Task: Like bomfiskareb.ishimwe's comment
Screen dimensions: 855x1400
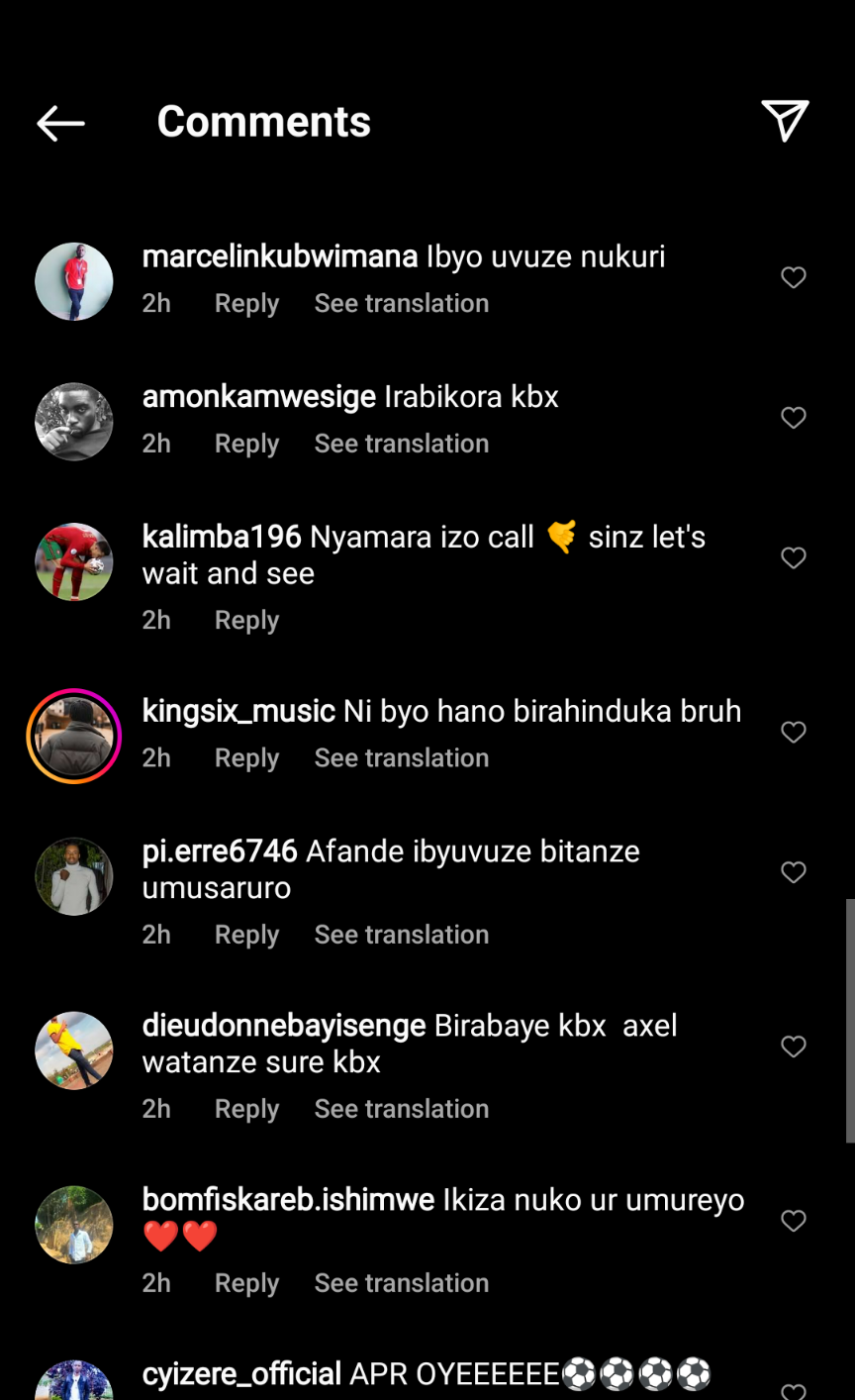Action: 794,1221
